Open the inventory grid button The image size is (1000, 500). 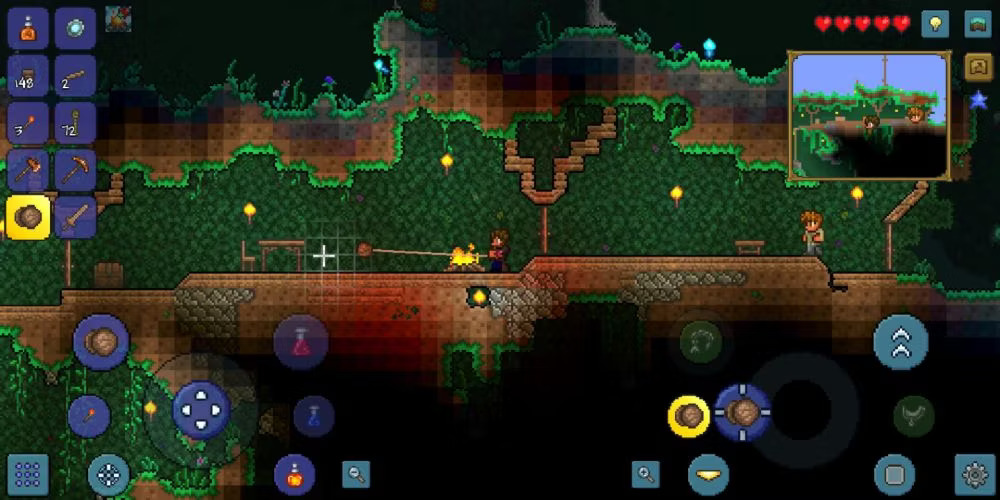[28, 473]
